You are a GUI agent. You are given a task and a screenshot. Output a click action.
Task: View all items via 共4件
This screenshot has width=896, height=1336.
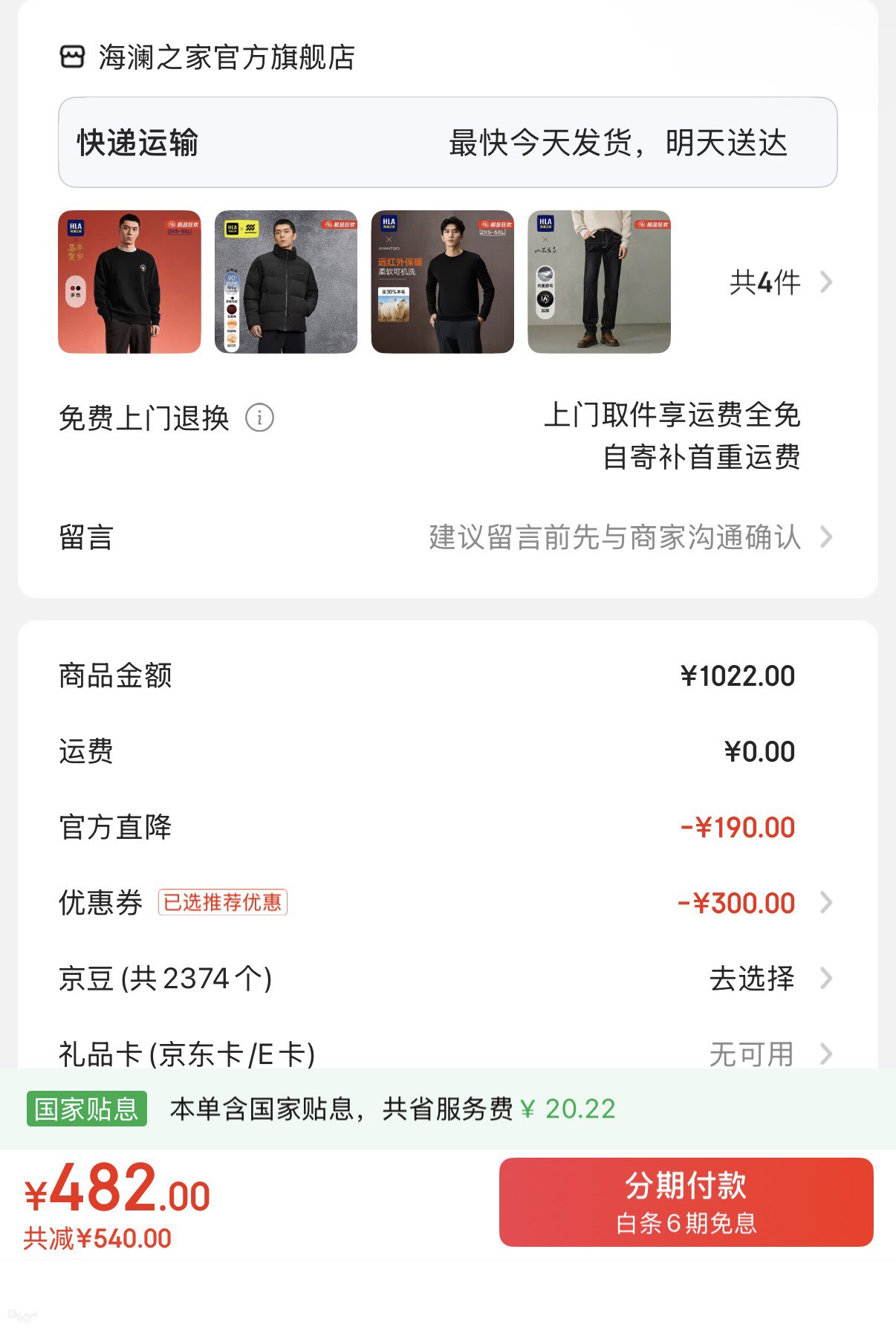point(780,282)
